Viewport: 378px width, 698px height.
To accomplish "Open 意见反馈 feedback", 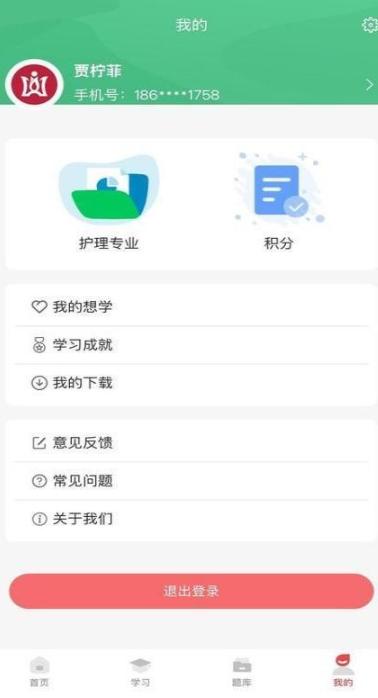I will [x=191, y=443].
